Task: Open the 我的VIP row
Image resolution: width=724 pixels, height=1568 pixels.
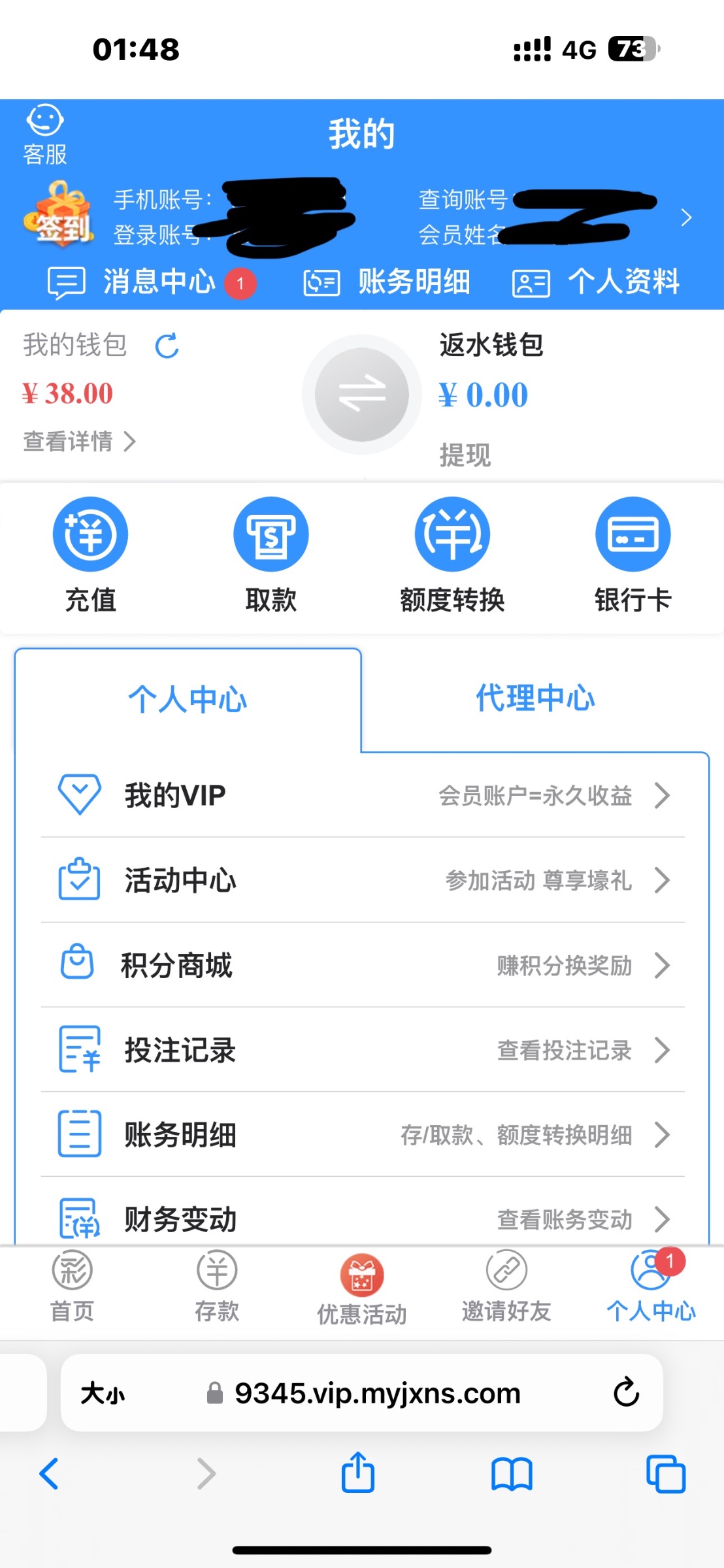Action: [363, 795]
